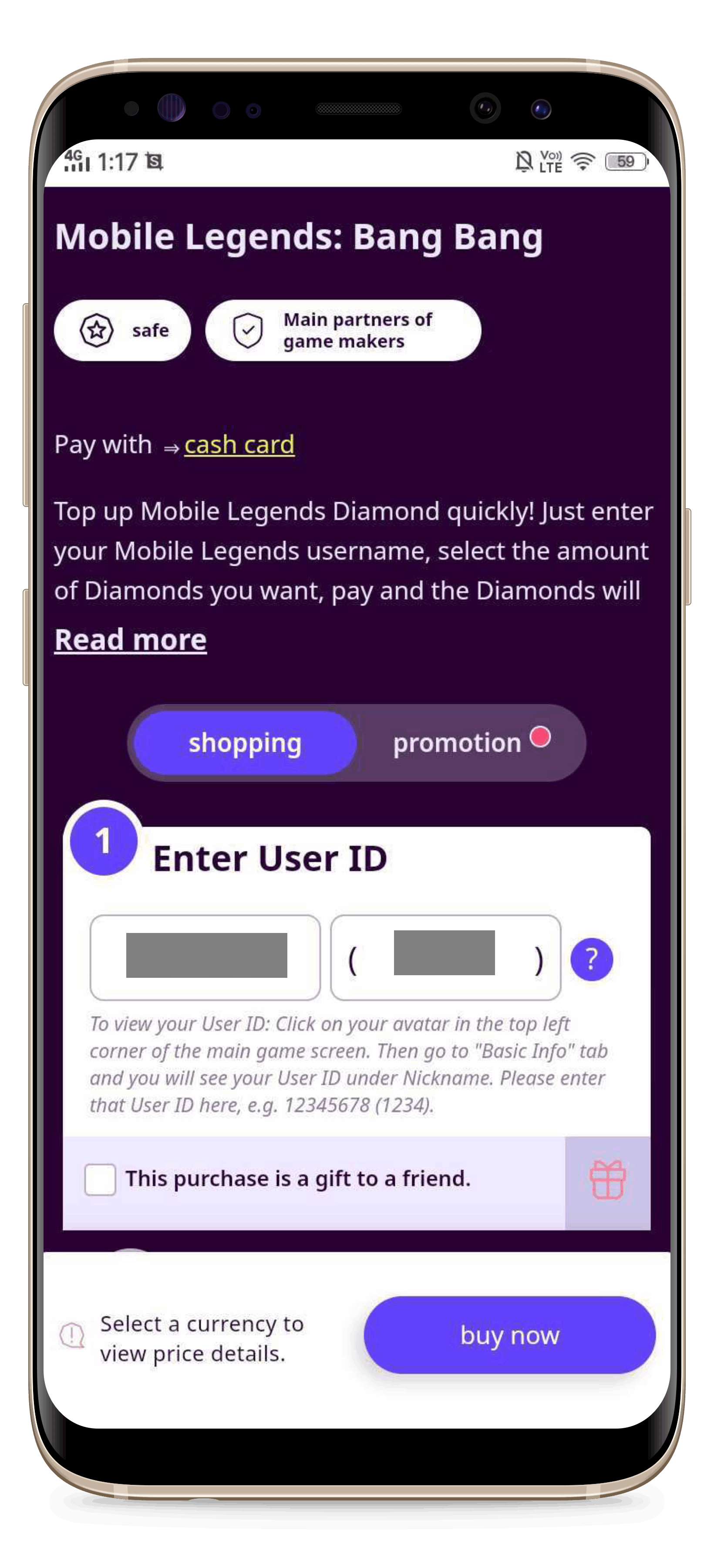Viewport: 714px width, 1568px height.
Task: Focus the zone ID field in parentheses
Action: point(445,957)
